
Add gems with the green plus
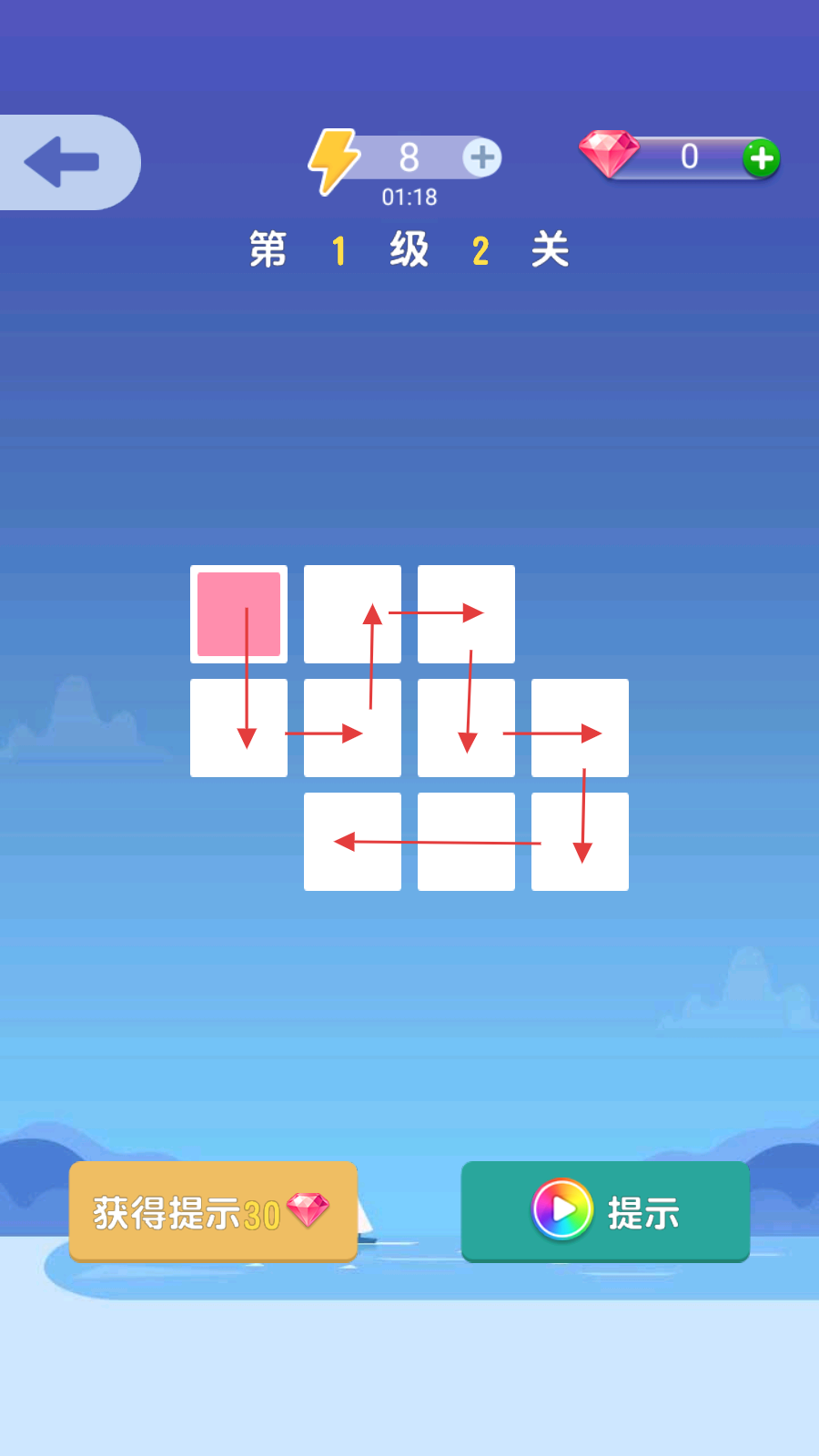click(x=761, y=158)
